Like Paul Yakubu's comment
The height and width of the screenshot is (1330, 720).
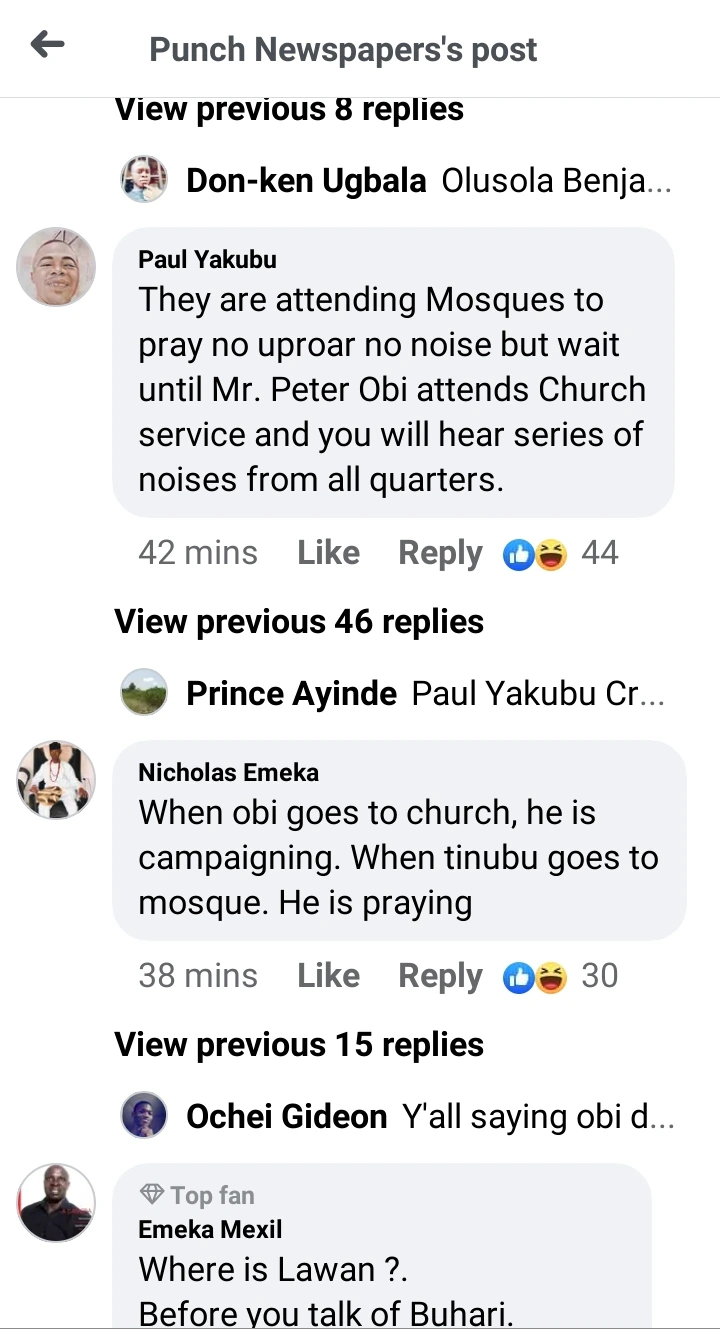[x=328, y=553]
